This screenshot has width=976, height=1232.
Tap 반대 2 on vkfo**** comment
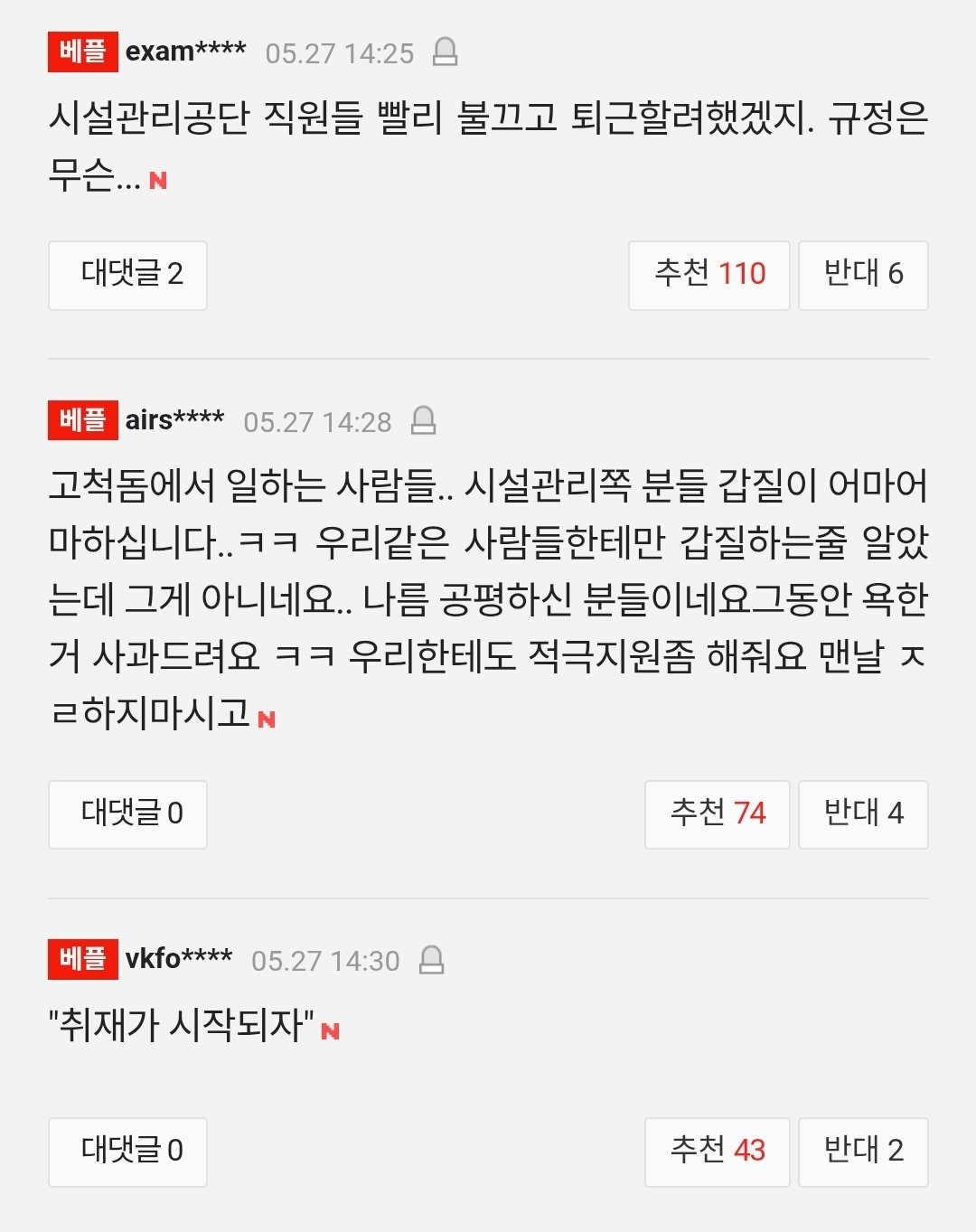(x=863, y=1152)
